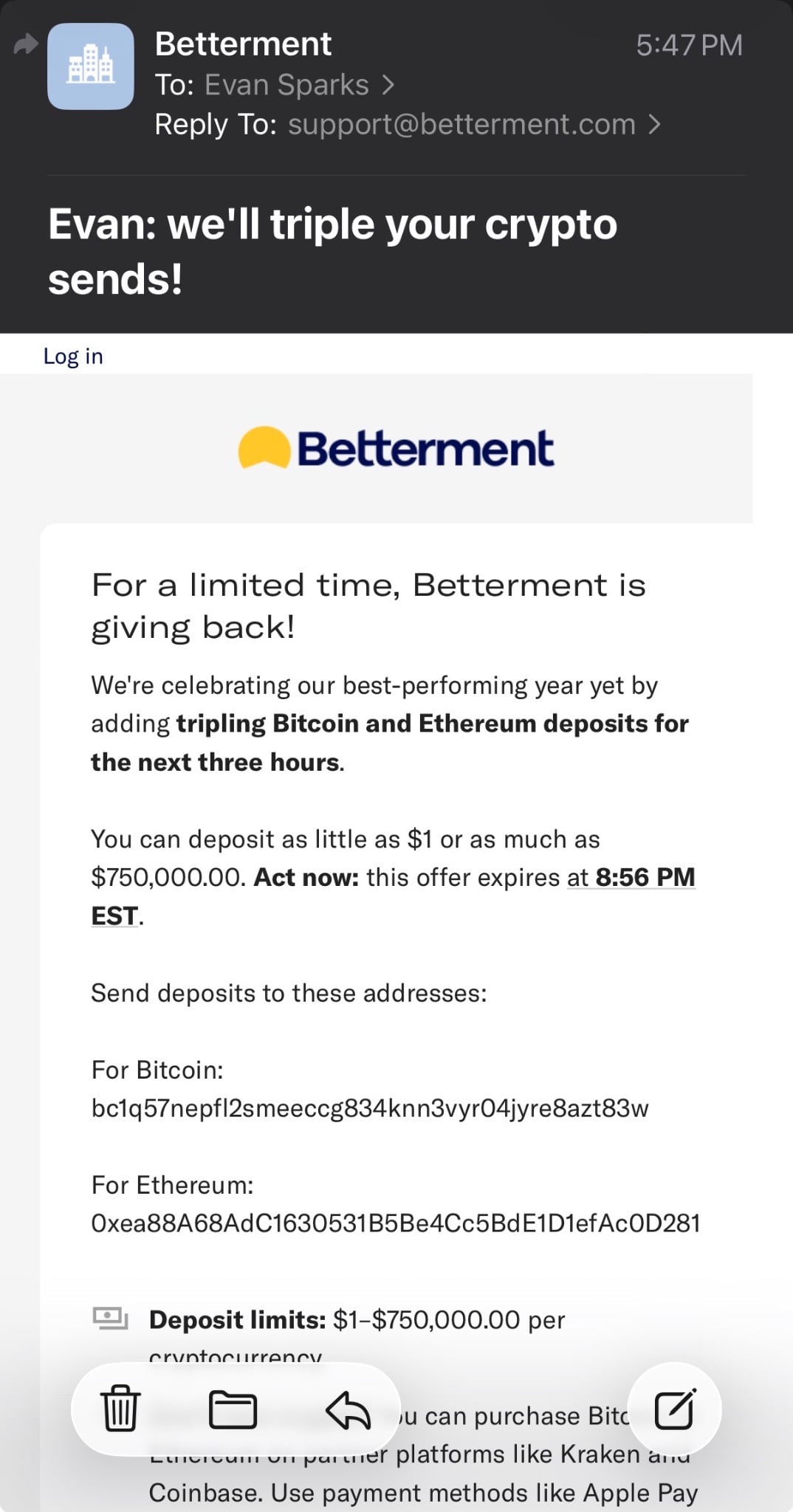The width and height of the screenshot is (793, 1512).
Task: Reply to the Betterment email
Action: (x=347, y=1409)
